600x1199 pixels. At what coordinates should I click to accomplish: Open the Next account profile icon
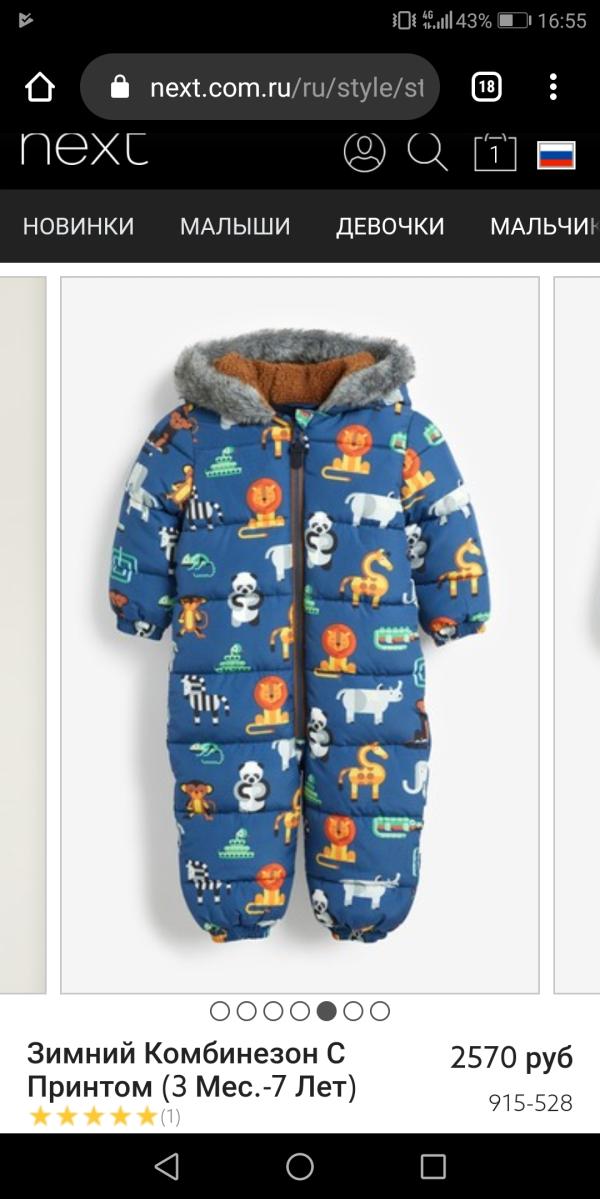point(365,151)
